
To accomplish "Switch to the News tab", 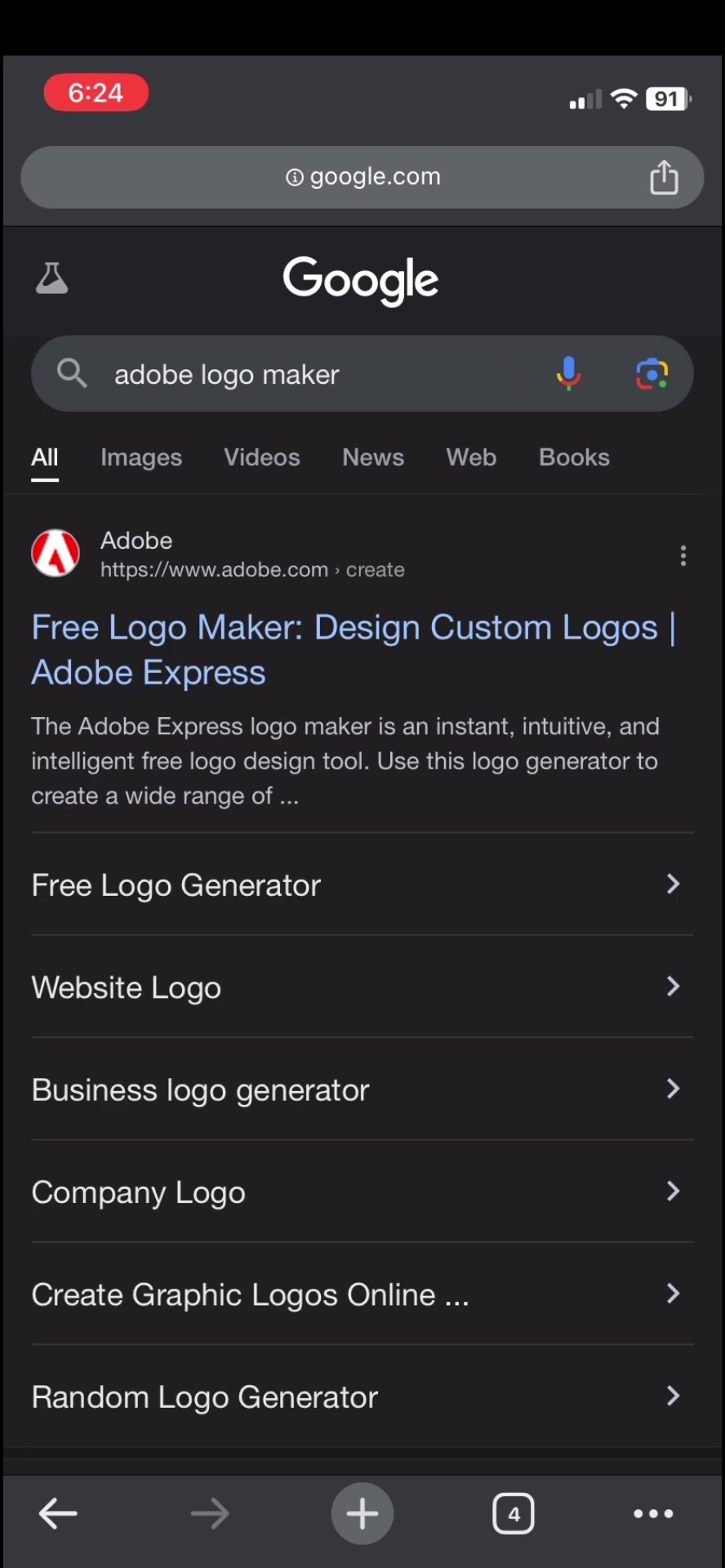I will click(x=372, y=457).
